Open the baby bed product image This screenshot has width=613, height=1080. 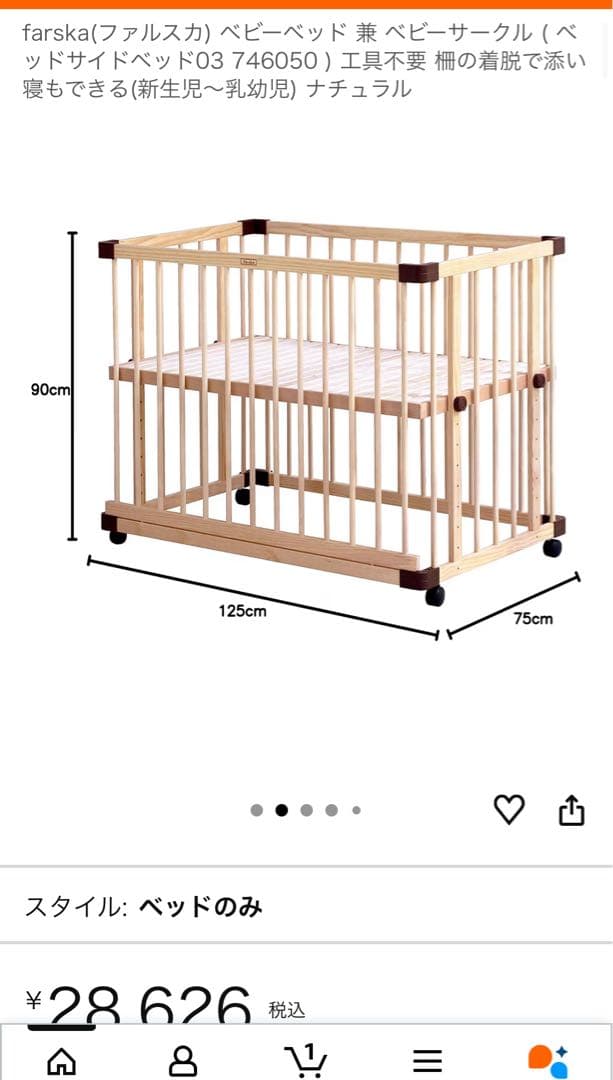[330, 420]
